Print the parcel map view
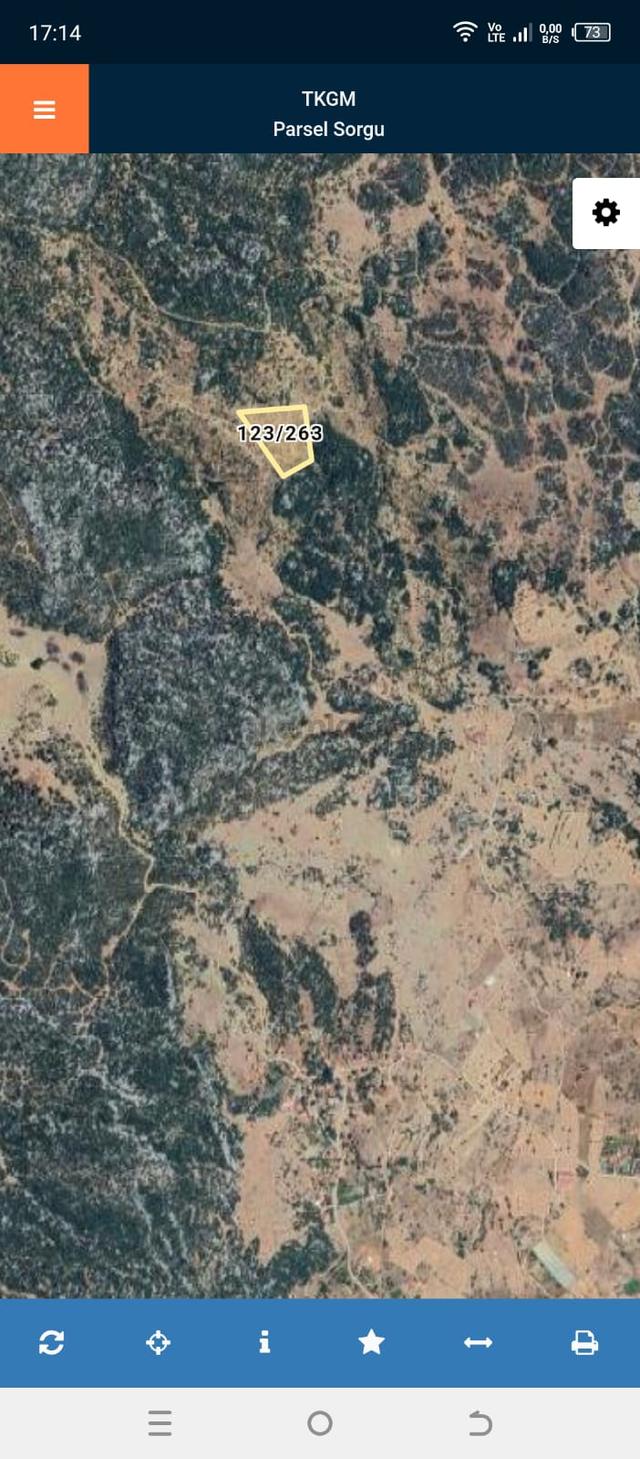The width and height of the screenshot is (640, 1459). 585,1342
